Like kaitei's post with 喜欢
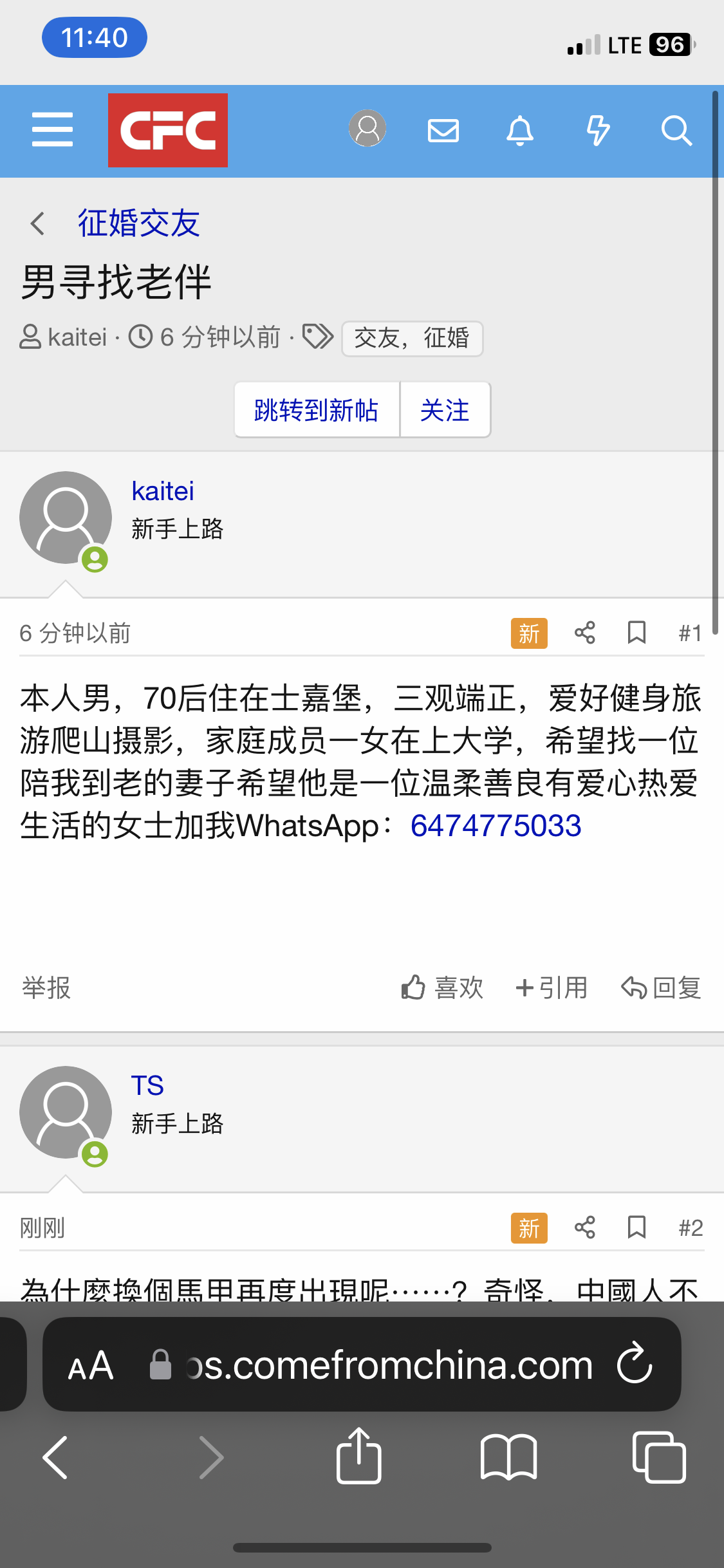Viewport: 724px width, 1568px height. pyautogui.click(x=442, y=987)
